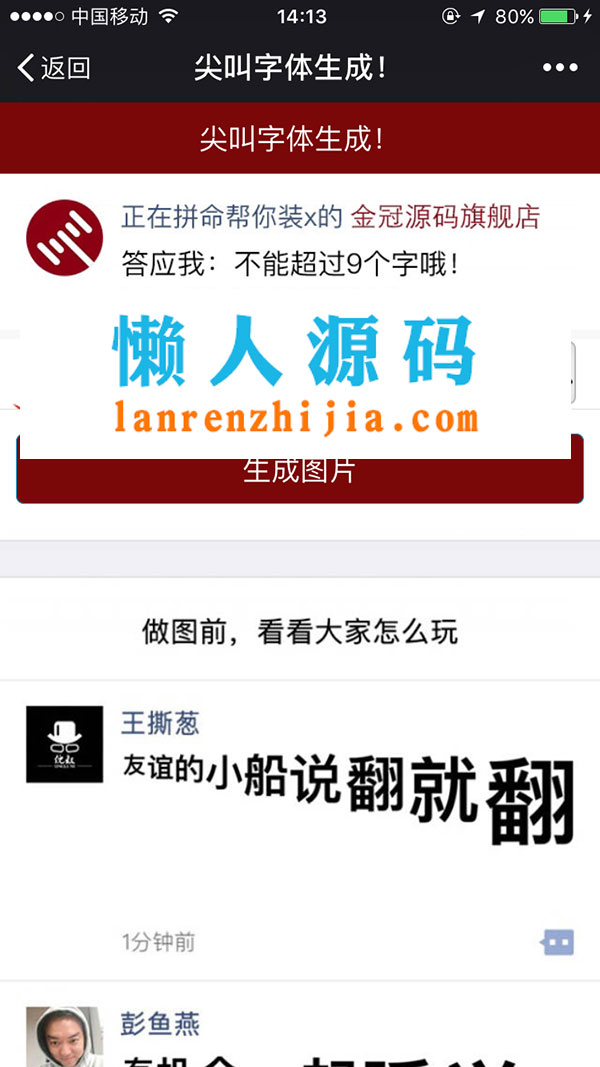600x1067 pixels.
Task: Open 彭鱼燕's profile name
Action: coord(161,1024)
